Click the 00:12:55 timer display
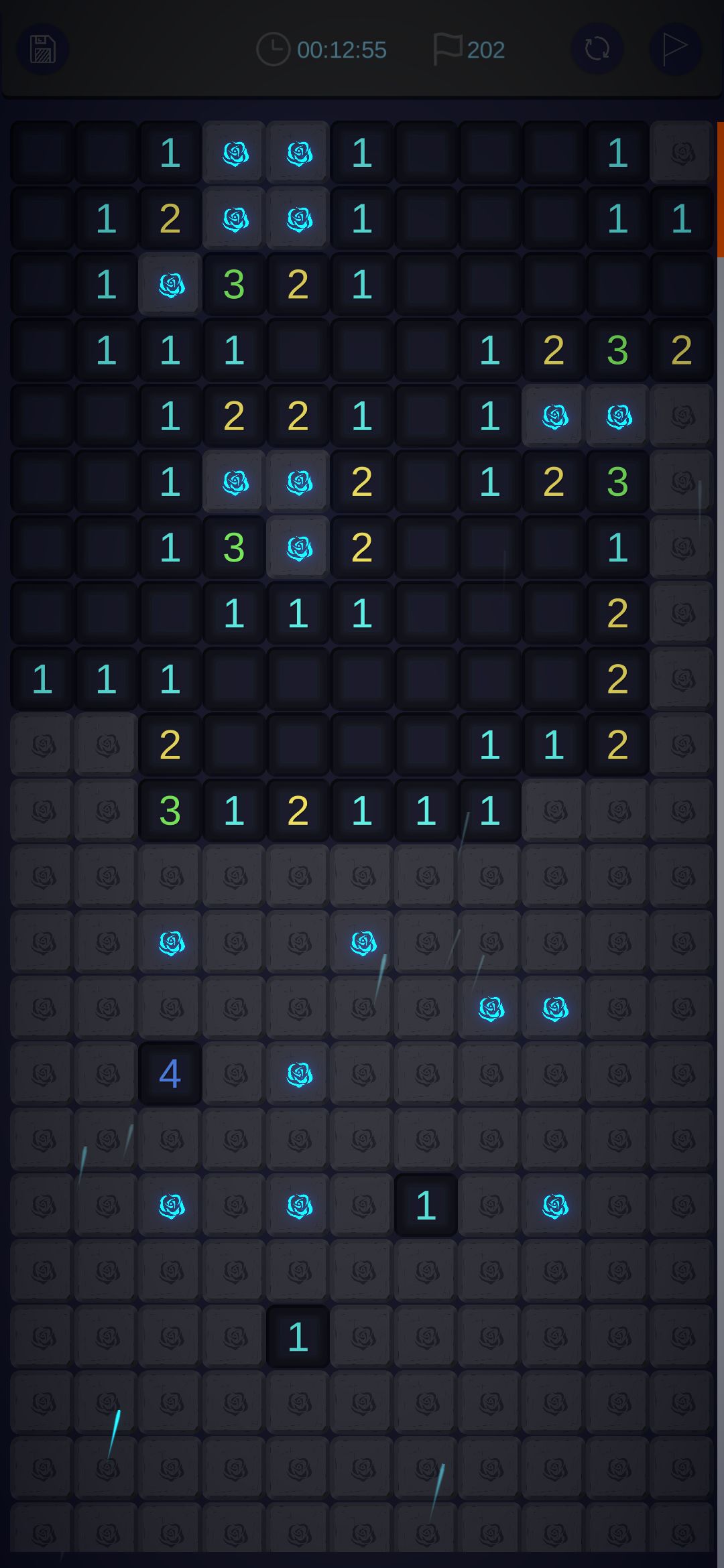 342,48
